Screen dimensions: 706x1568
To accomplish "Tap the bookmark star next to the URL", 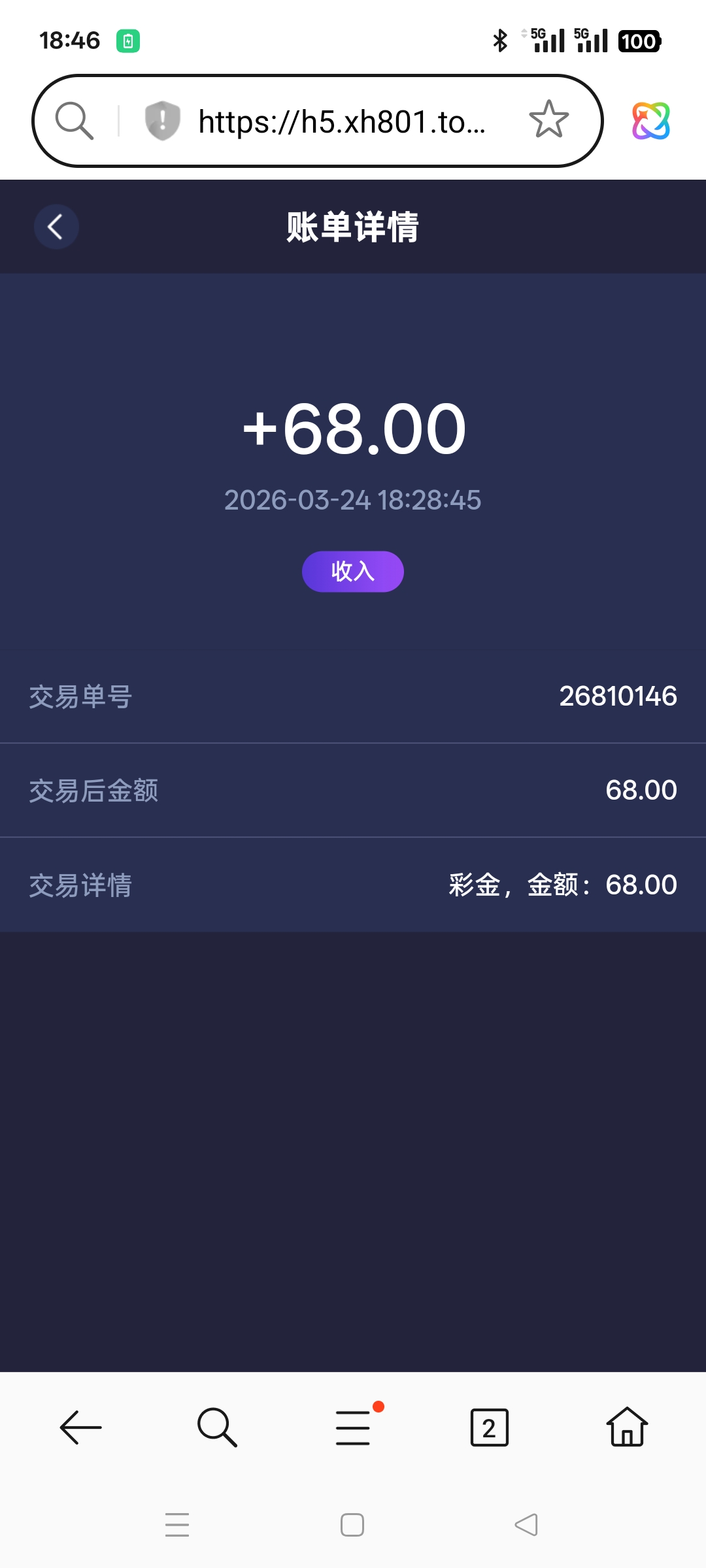I will click(547, 120).
